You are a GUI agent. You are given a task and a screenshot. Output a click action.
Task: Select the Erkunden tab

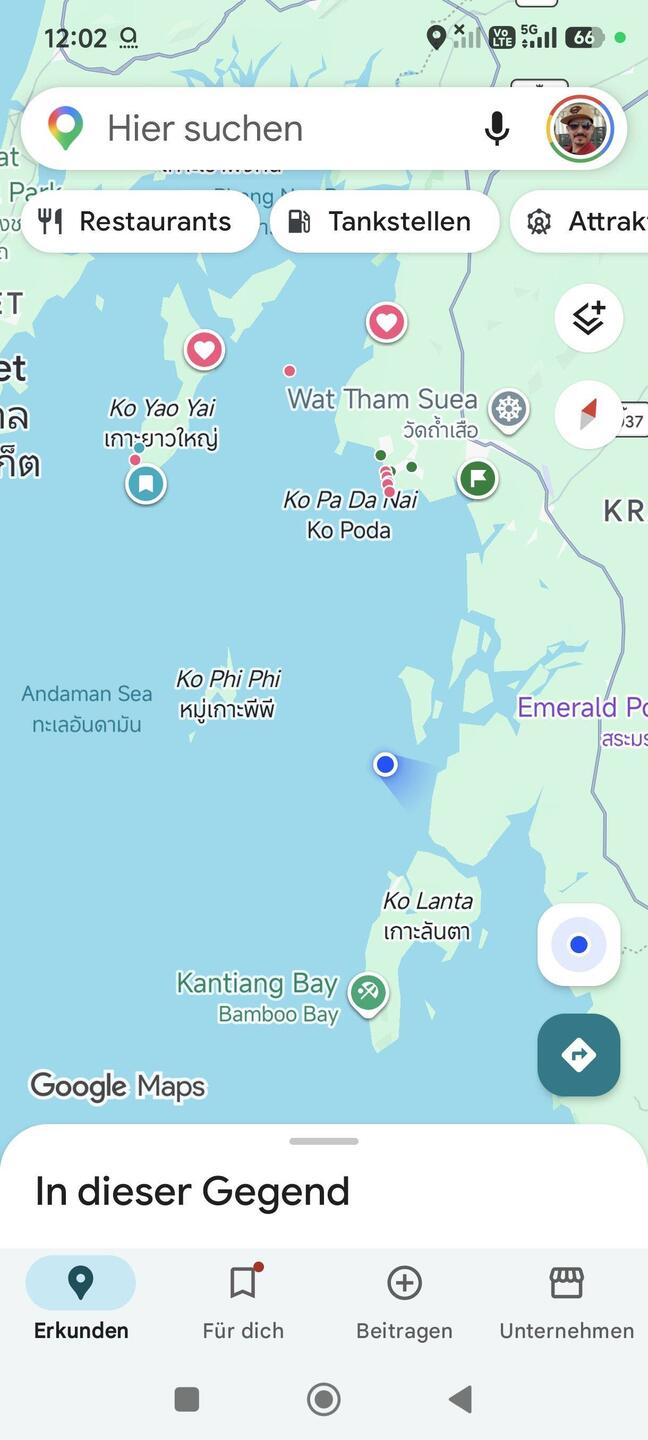coord(81,1300)
